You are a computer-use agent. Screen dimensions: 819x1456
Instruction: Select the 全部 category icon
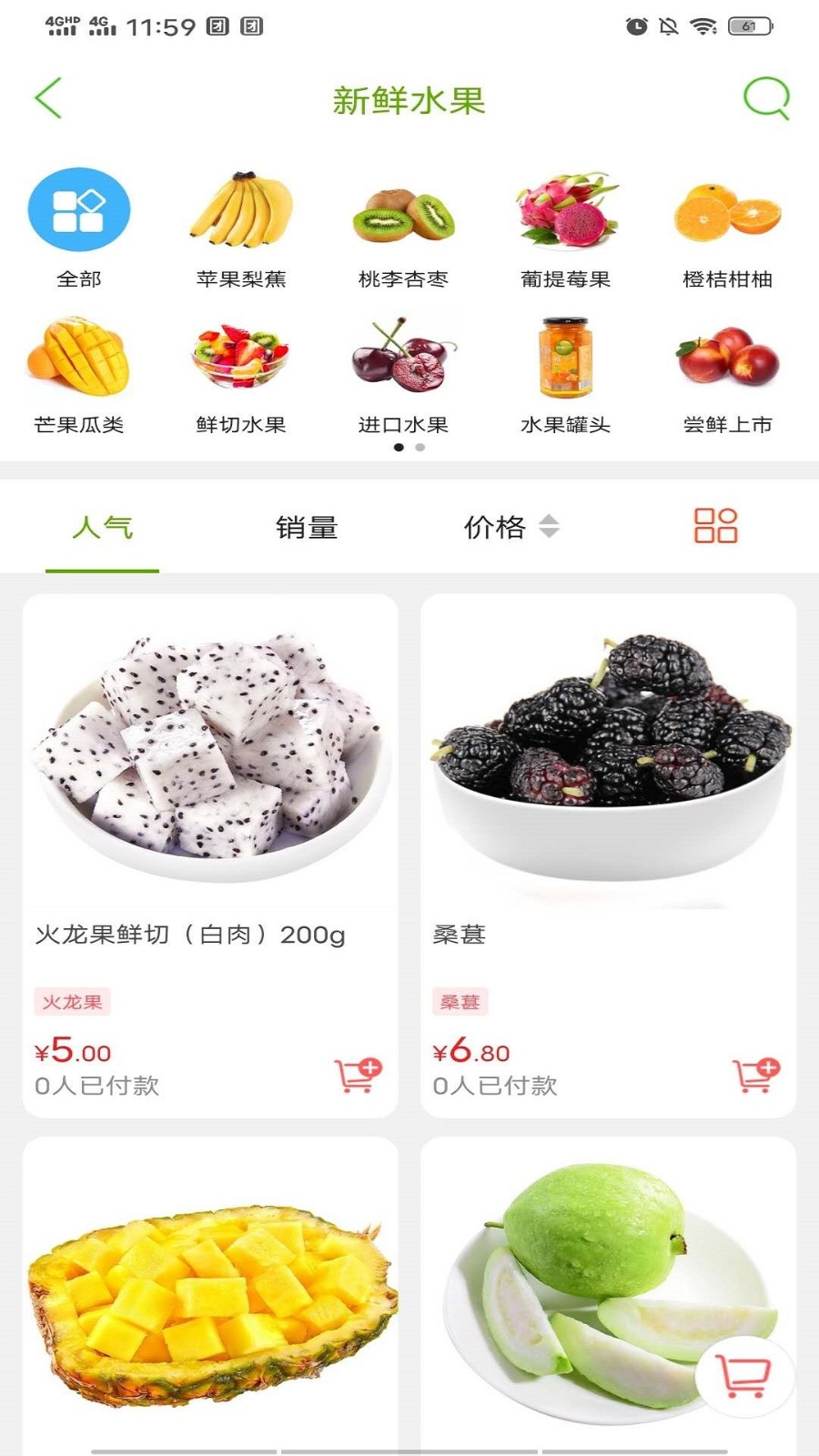point(80,216)
